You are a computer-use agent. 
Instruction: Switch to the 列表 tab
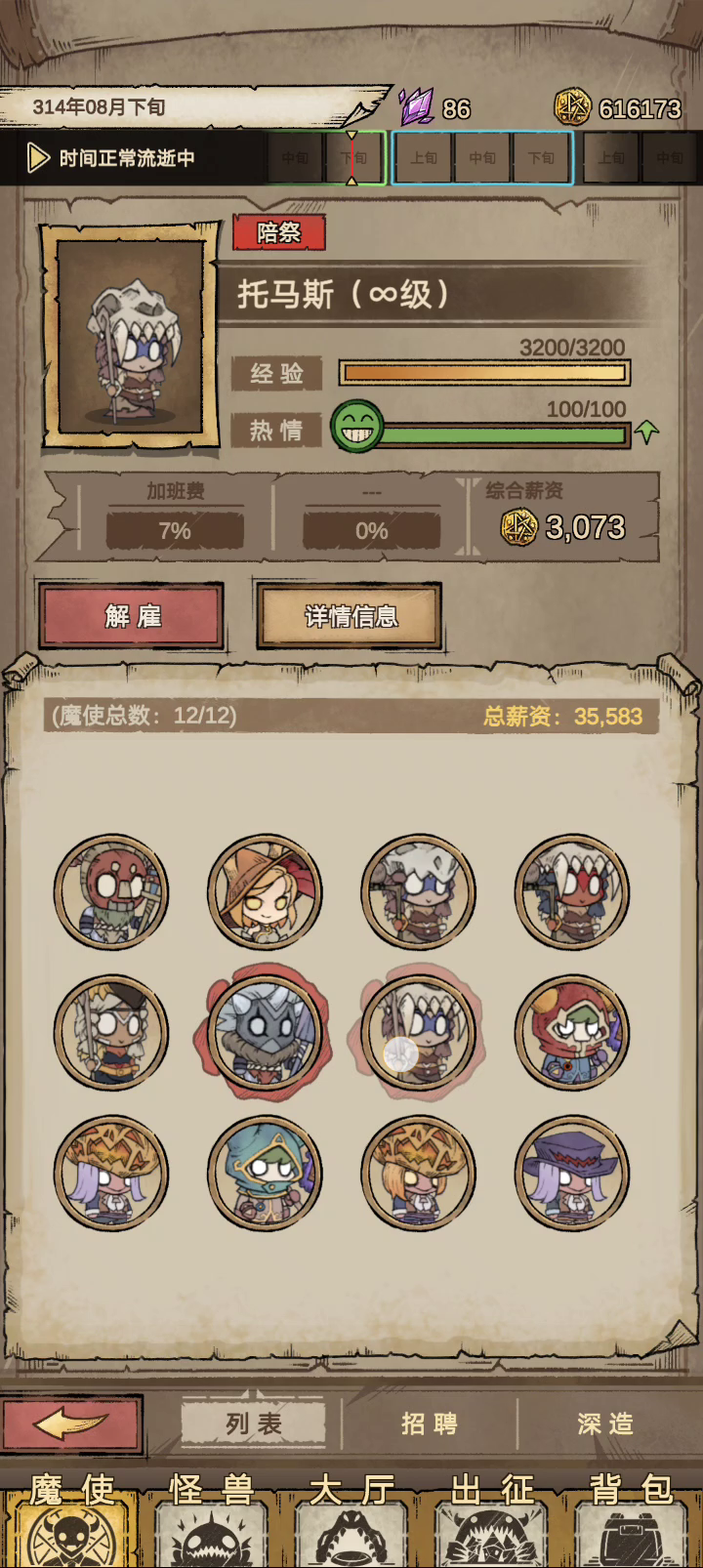click(254, 1424)
